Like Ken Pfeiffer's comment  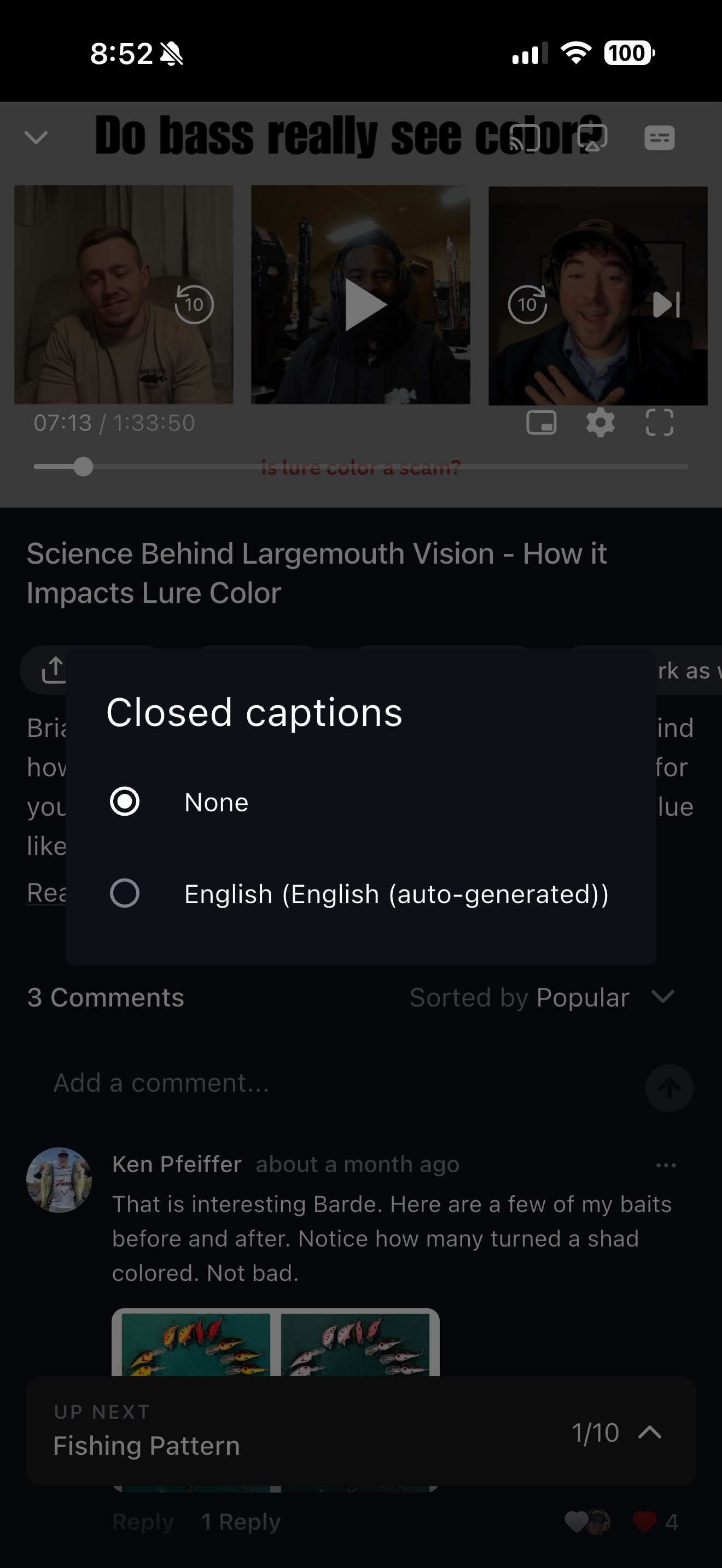click(644, 1522)
